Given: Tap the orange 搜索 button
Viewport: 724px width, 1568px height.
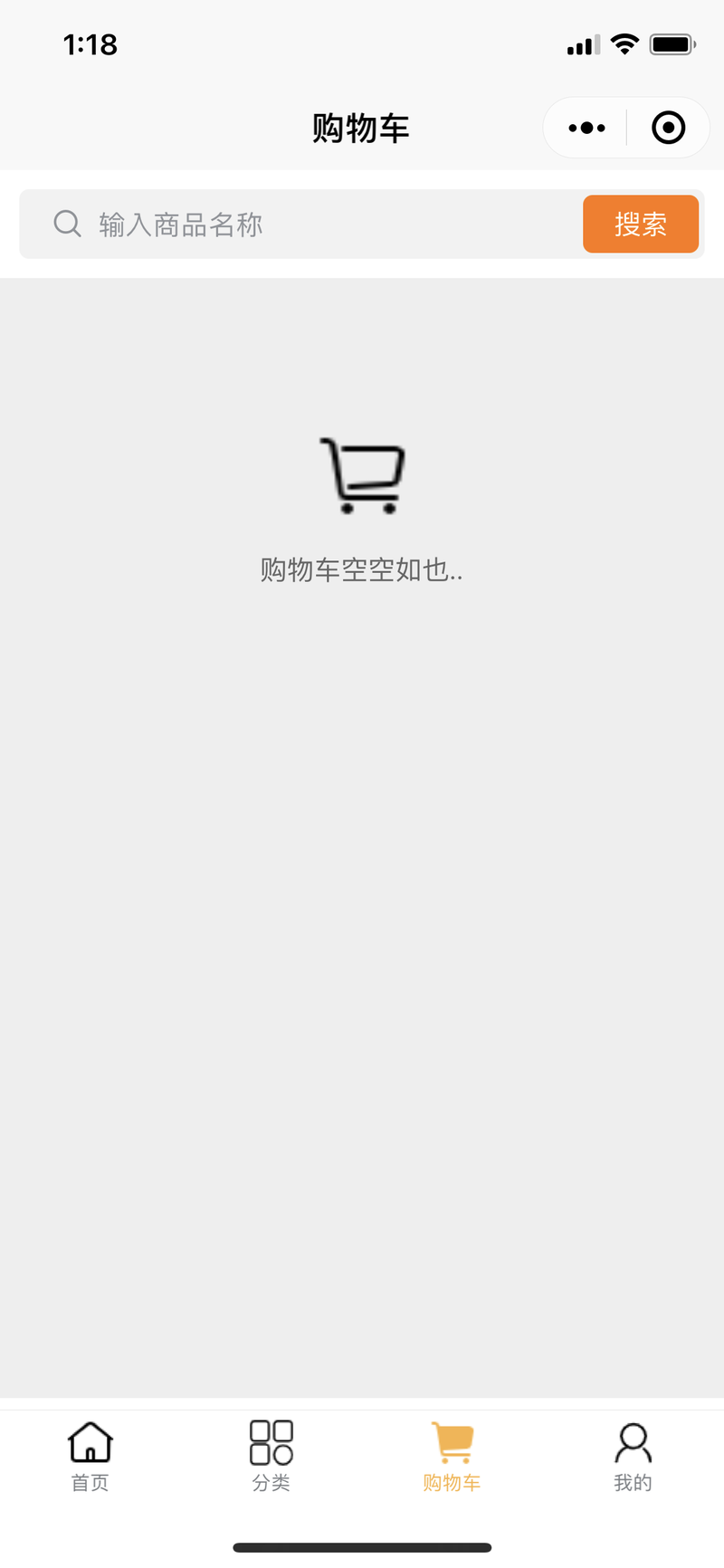Looking at the screenshot, I should point(640,224).
